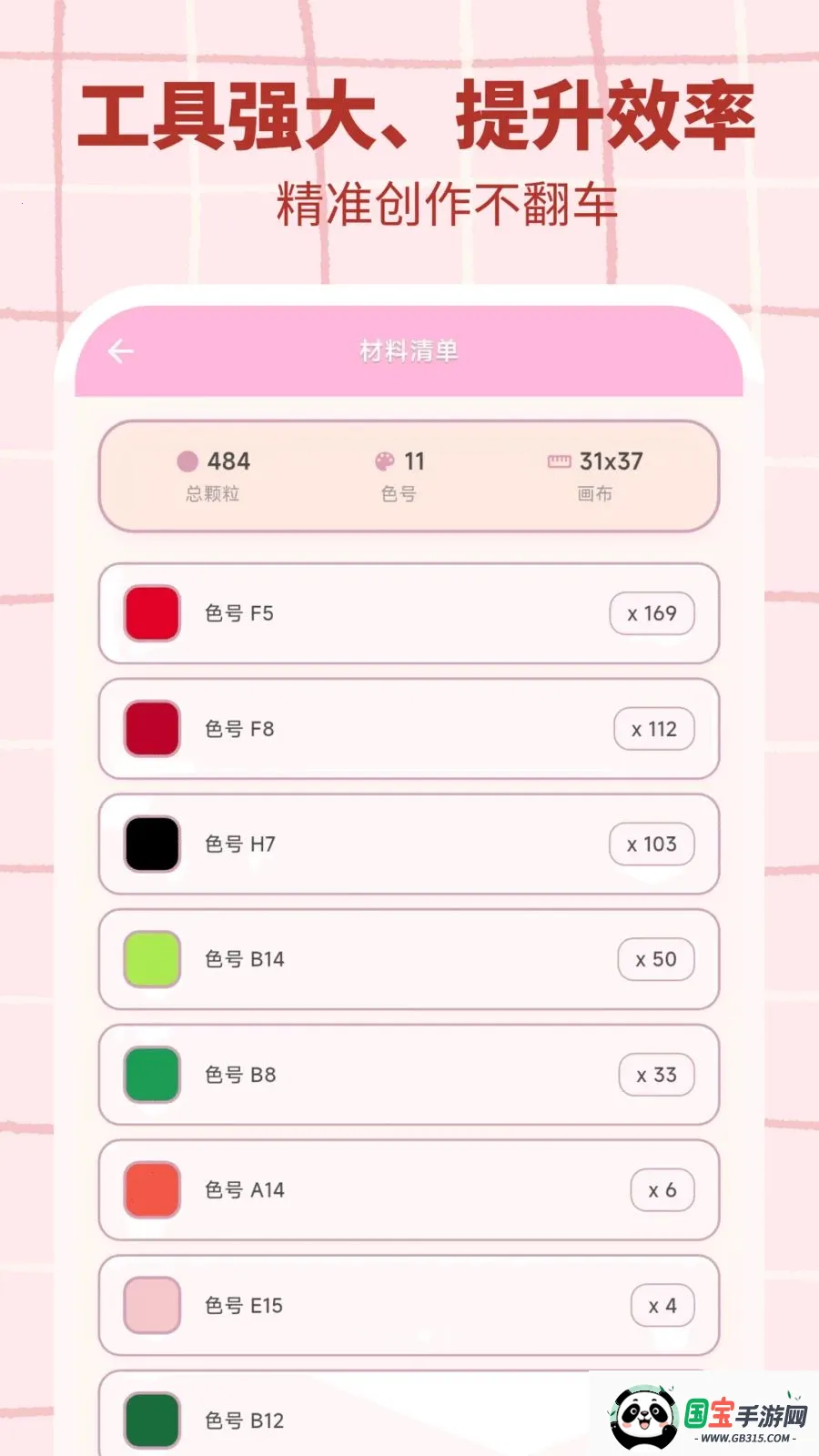Viewport: 819px width, 1456px height.
Task: Select the 色号 E15 row
Action: (409, 1305)
